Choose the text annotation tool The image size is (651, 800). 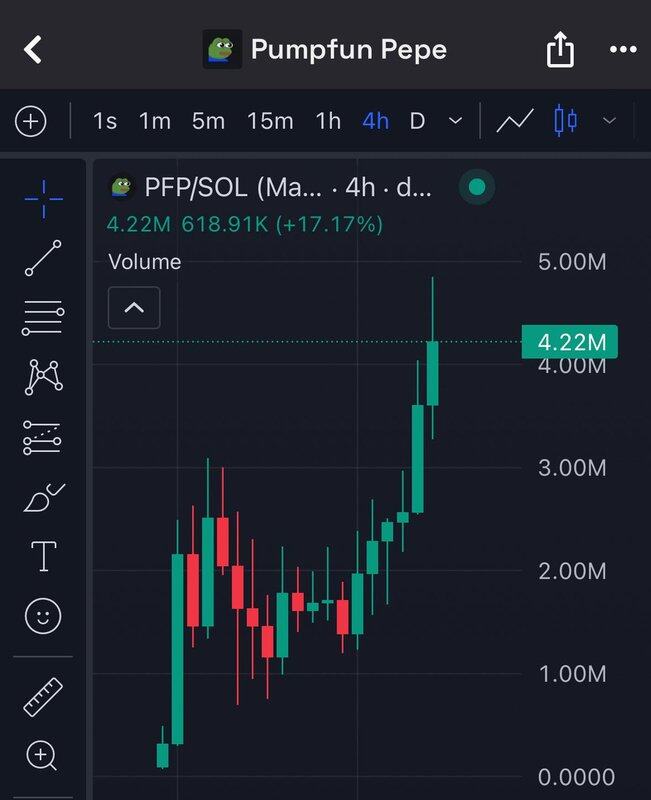pos(43,556)
